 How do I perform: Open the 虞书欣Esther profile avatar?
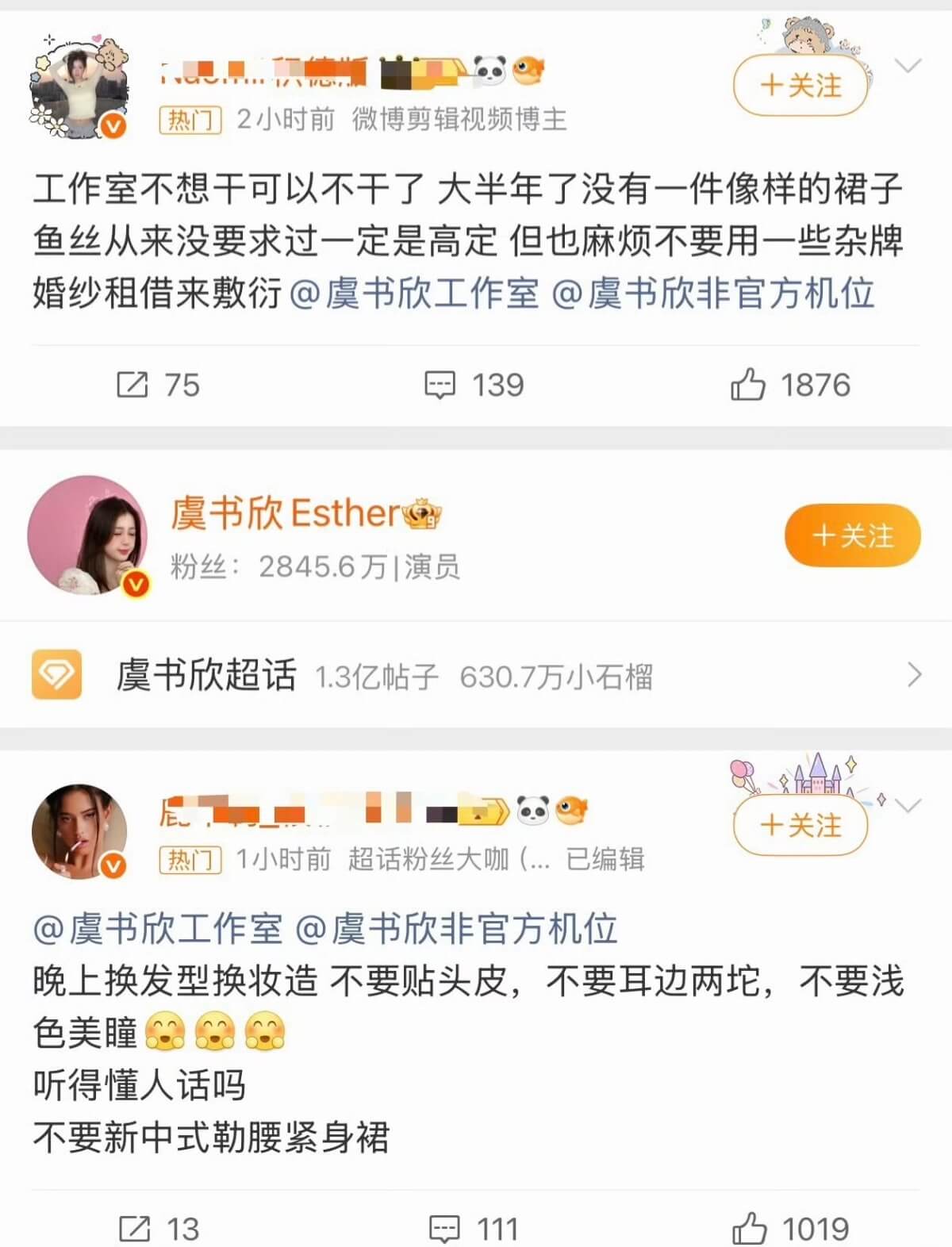87,535
